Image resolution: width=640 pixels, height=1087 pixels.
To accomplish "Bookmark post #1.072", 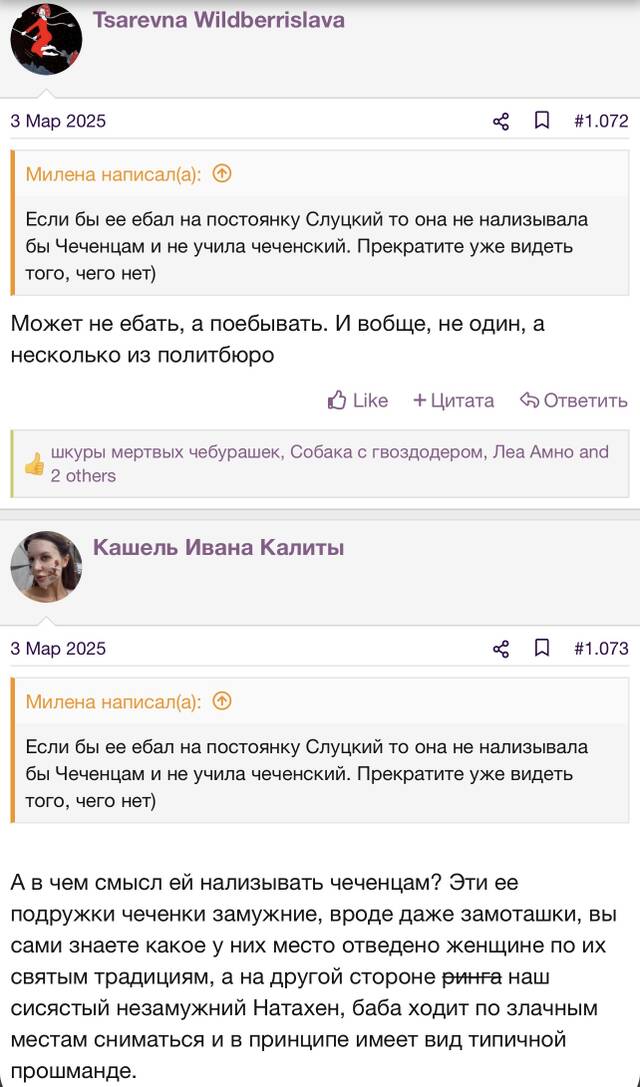I will click(x=542, y=121).
